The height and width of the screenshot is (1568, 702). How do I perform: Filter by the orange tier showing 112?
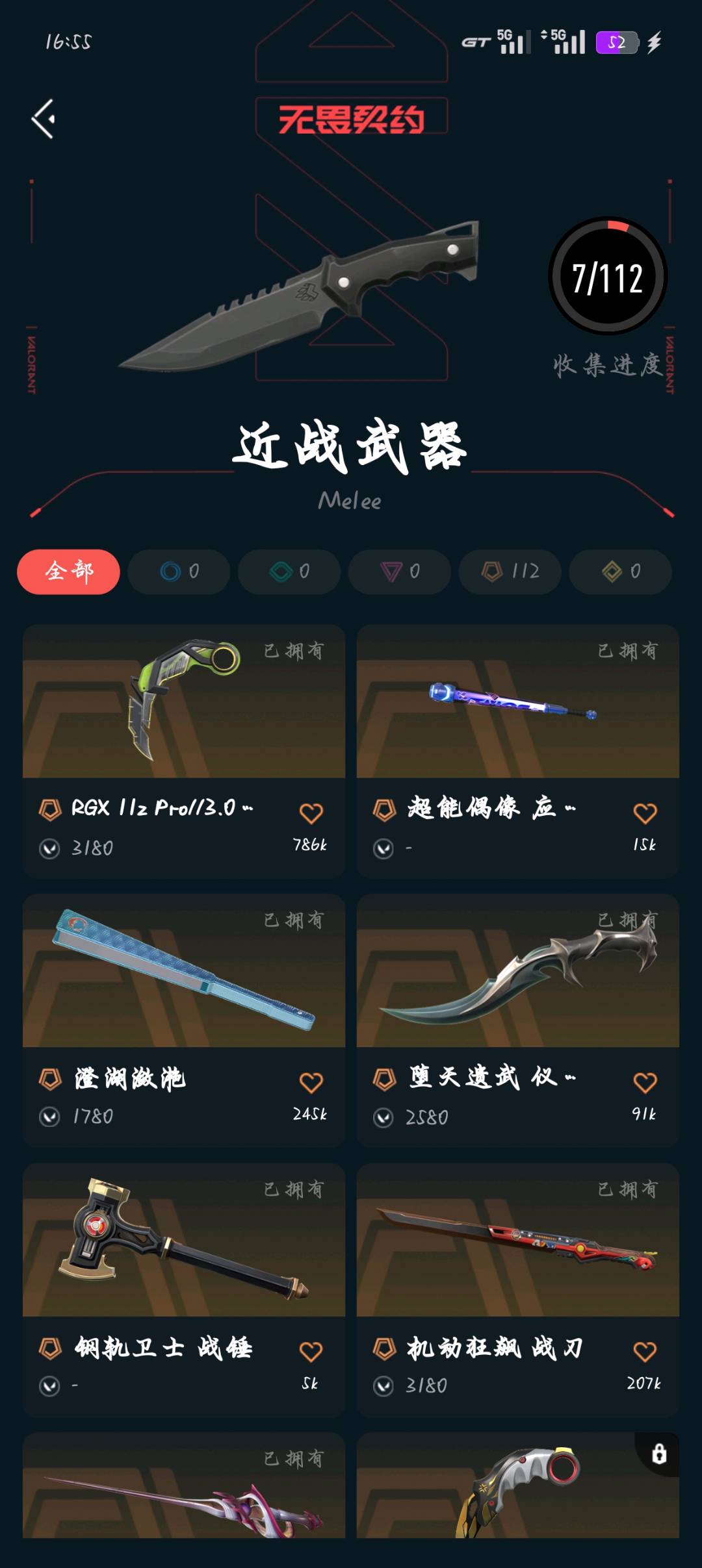point(510,572)
